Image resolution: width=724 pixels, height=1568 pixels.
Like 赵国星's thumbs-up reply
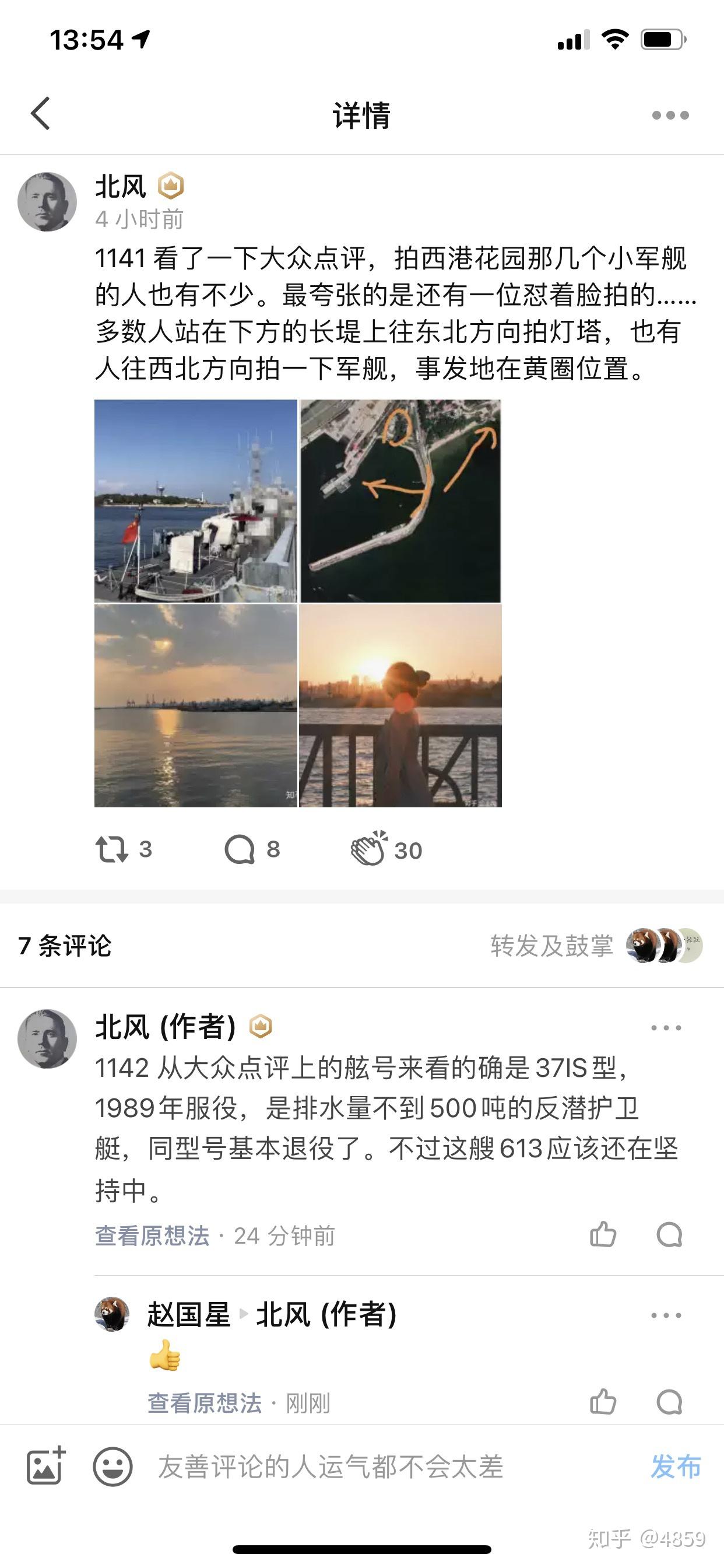coord(603,1402)
